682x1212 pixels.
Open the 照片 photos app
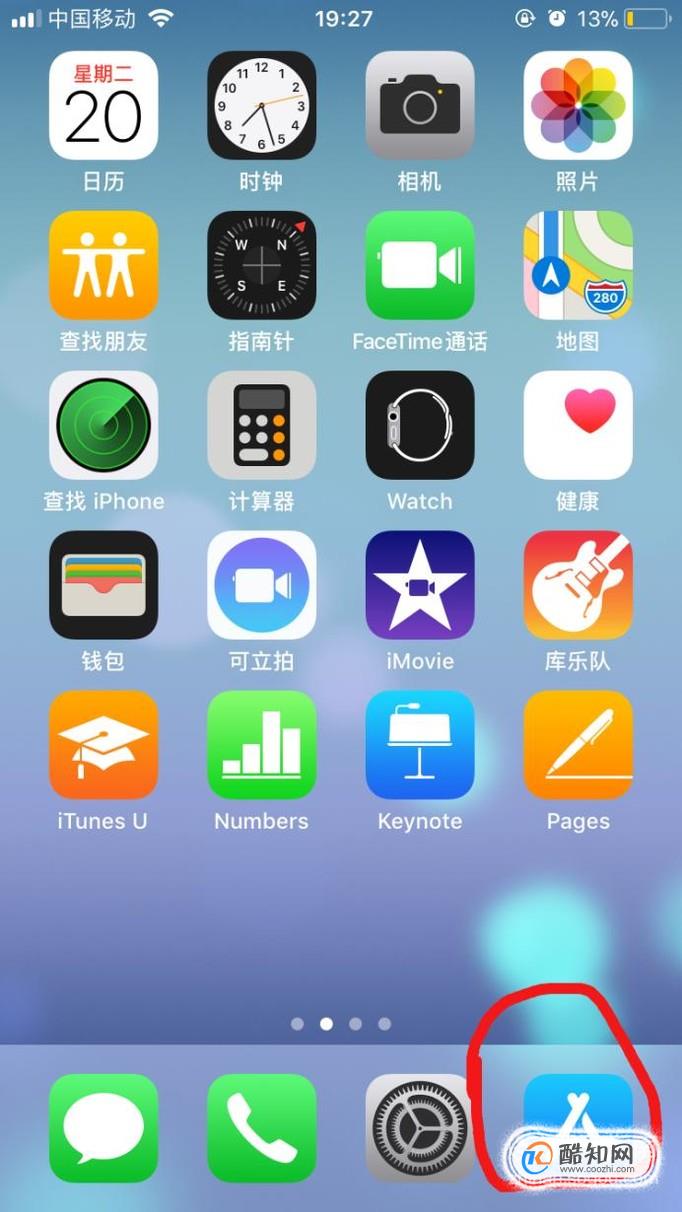577,106
